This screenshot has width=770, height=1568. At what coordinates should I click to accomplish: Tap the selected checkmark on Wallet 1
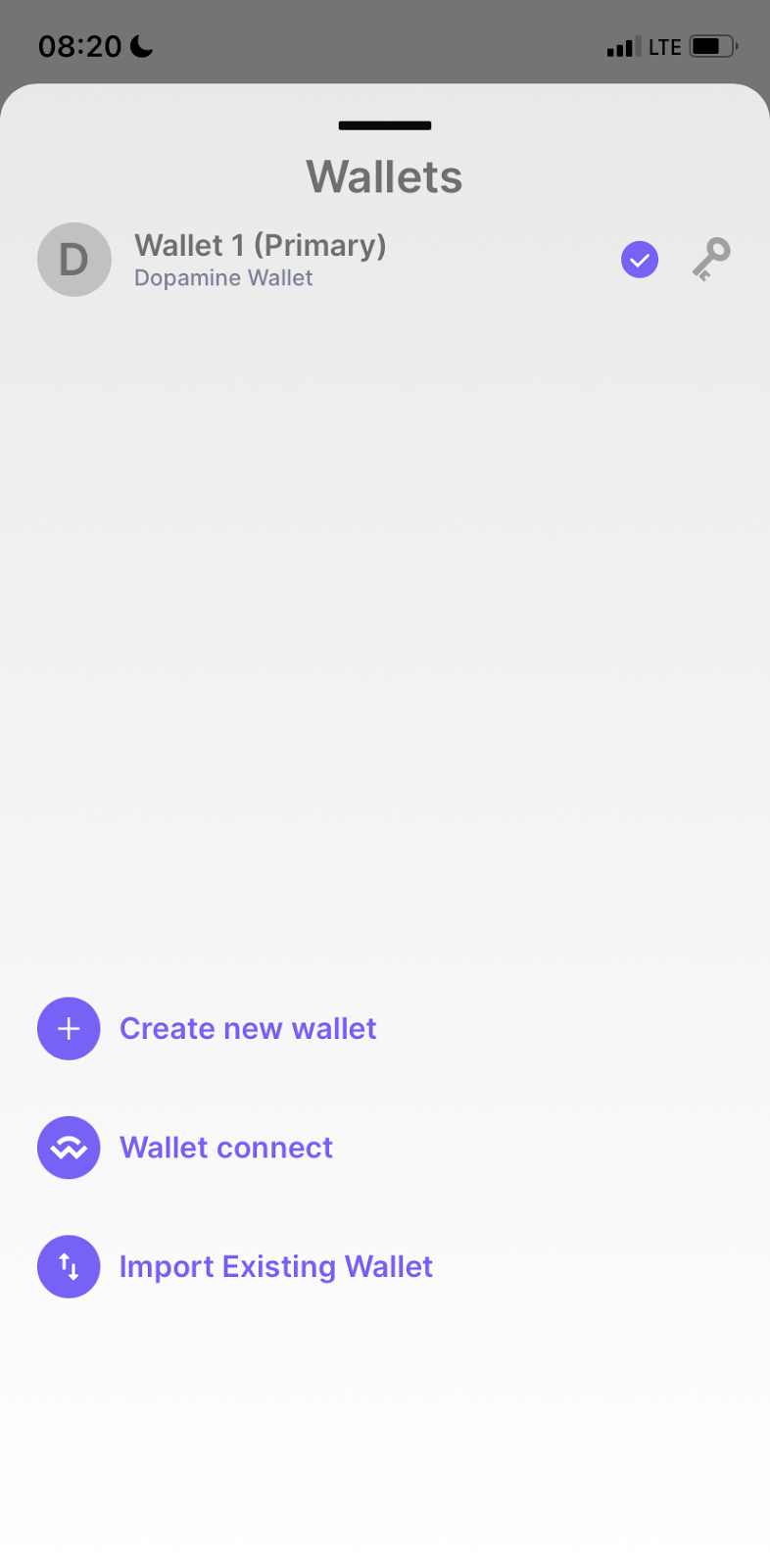pyautogui.click(x=640, y=260)
